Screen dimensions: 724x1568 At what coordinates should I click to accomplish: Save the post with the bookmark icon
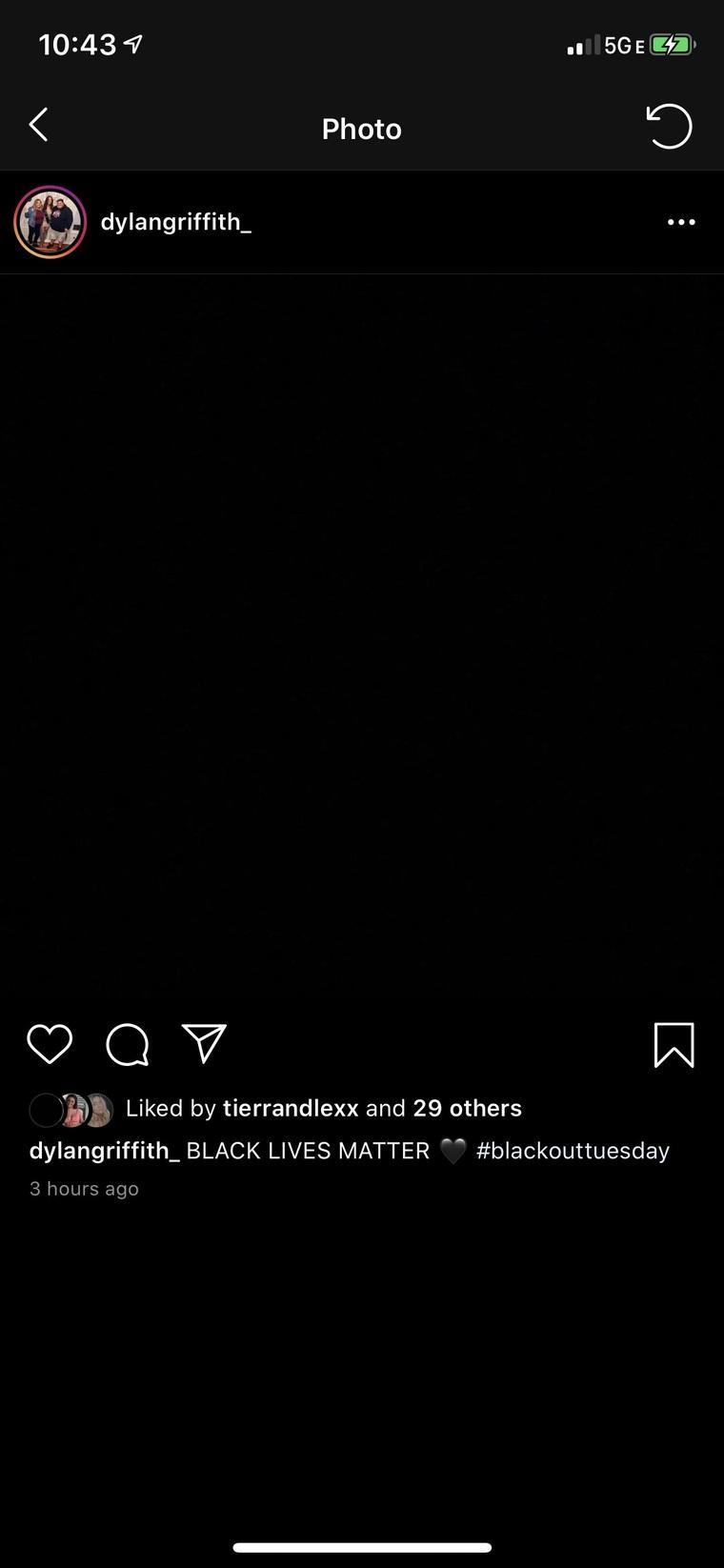pos(674,1045)
